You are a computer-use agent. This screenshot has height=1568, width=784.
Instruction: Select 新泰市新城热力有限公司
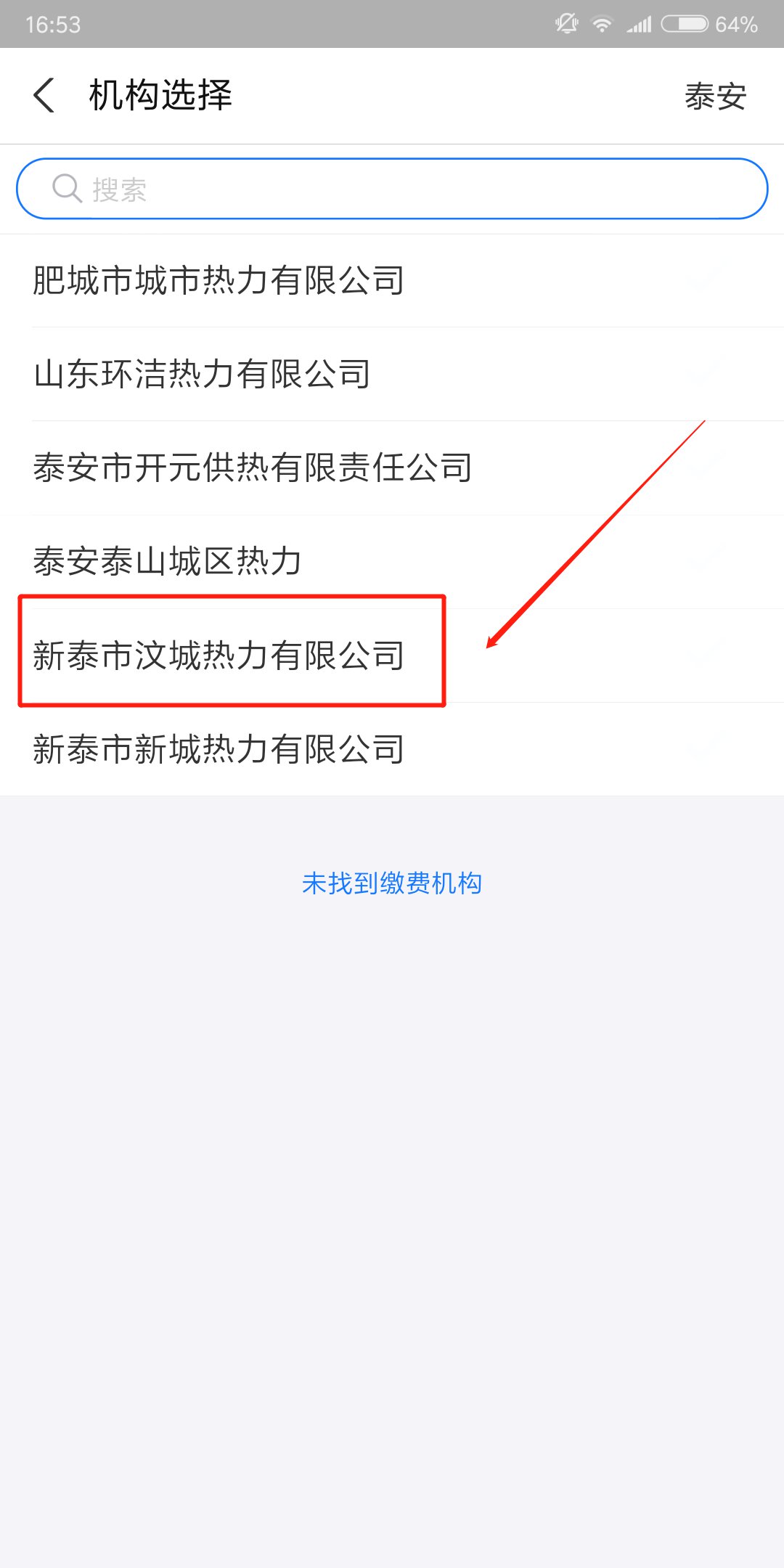point(218,749)
